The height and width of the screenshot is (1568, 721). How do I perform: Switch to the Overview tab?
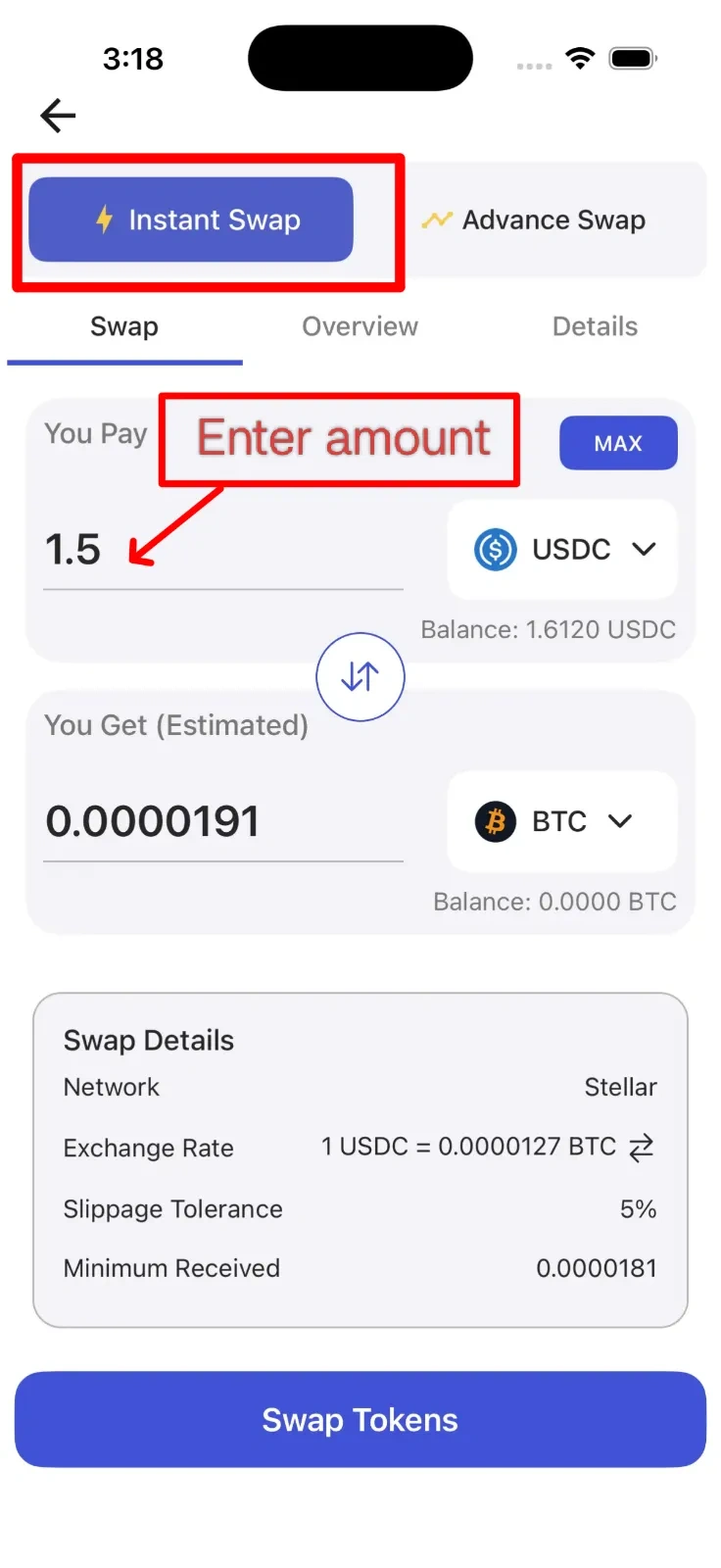tap(360, 326)
